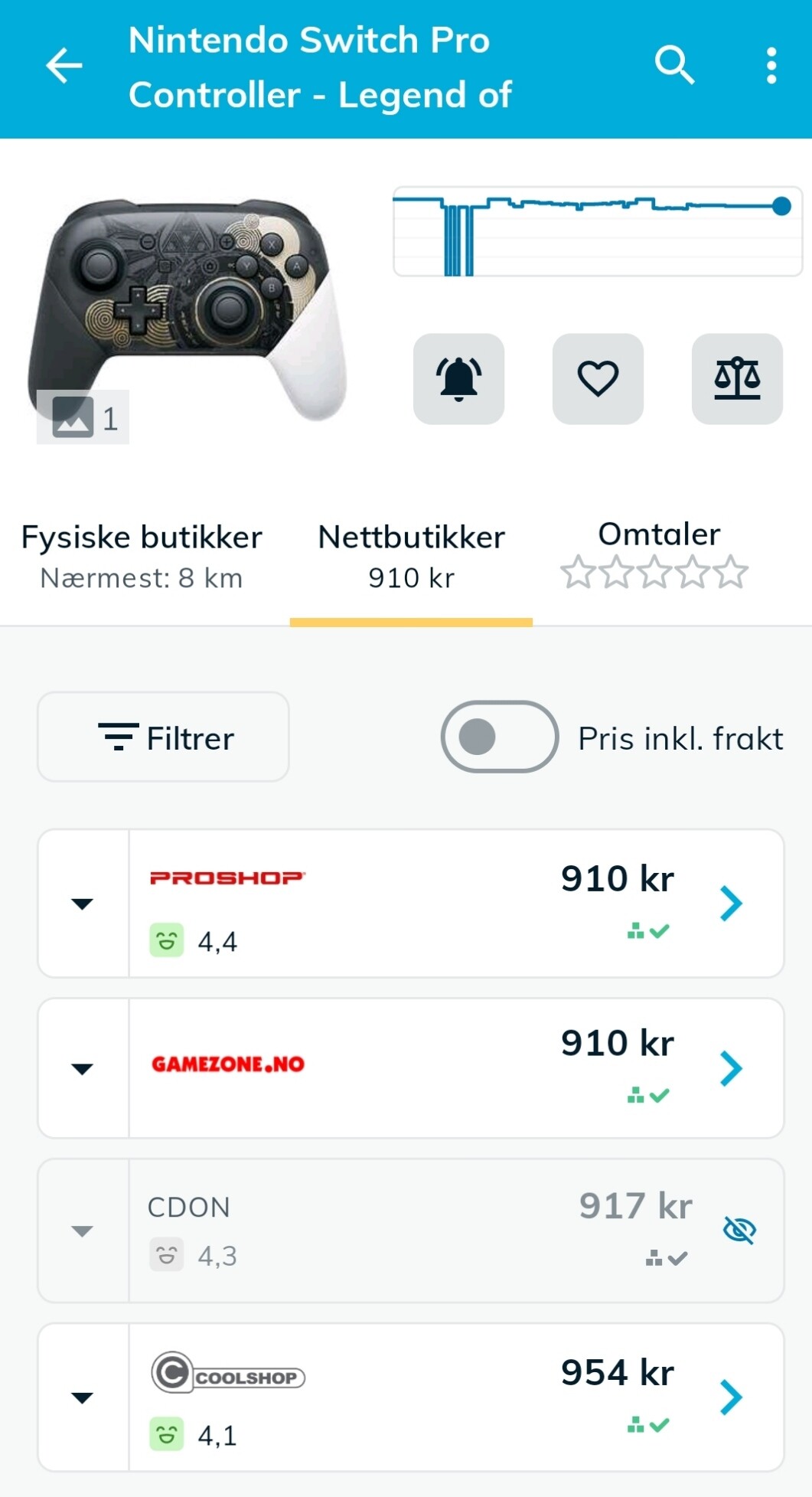Screen dimensions: 812x1497
Task: Go to Coolshop's 954 kr offer
Action: pos(731,1397)
